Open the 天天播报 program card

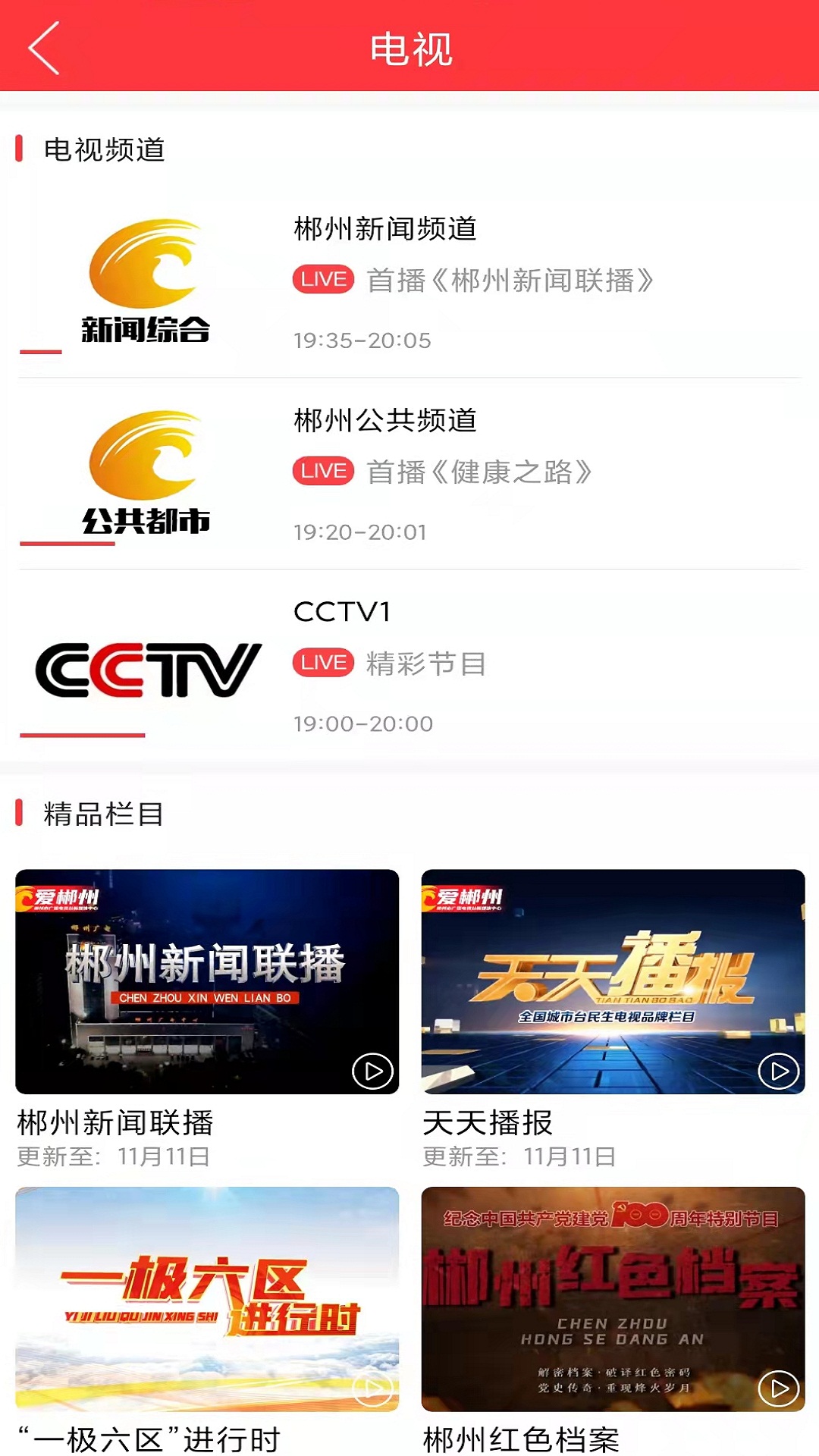point(613,981)
